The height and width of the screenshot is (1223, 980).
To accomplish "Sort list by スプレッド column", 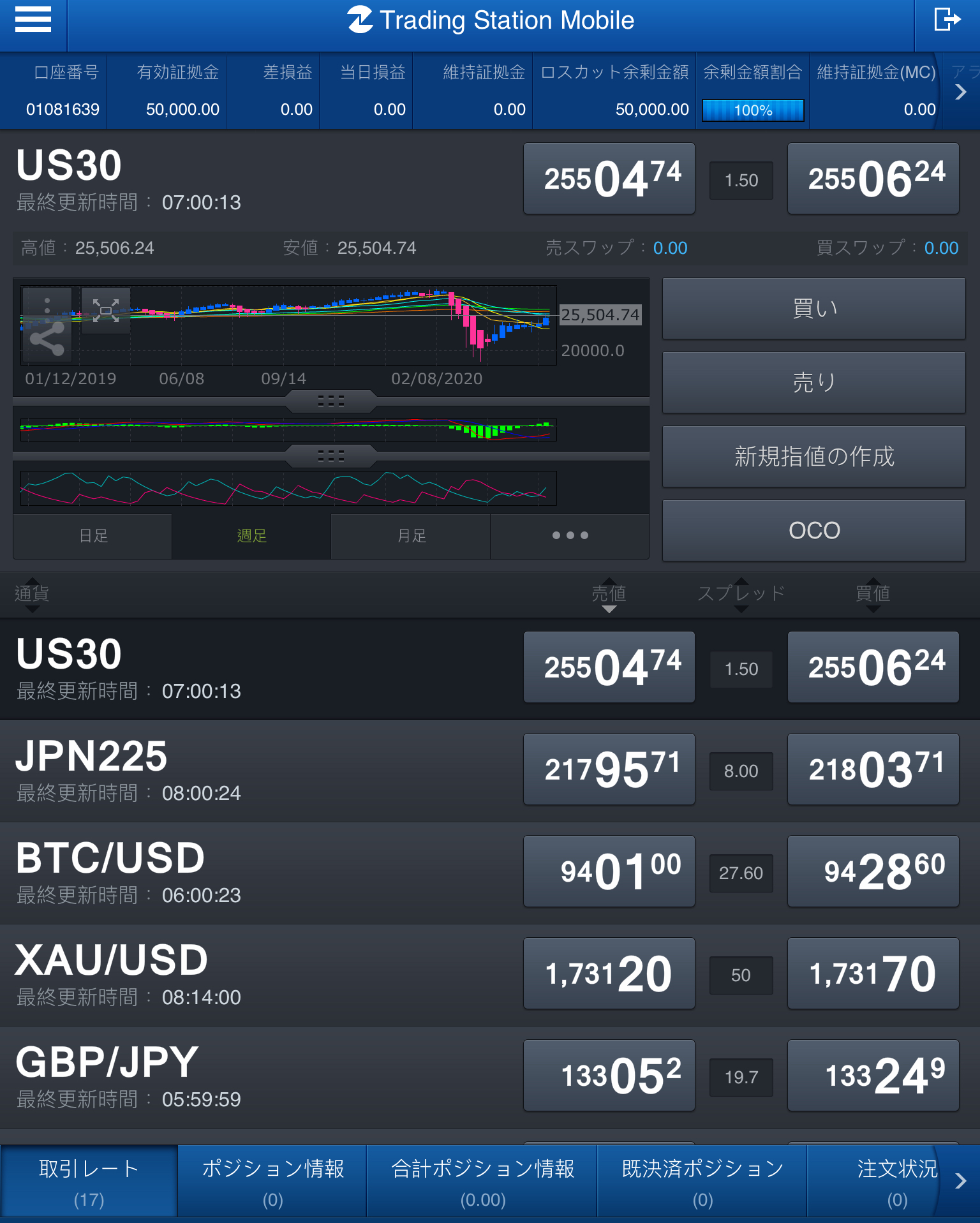I will (740, 594).
